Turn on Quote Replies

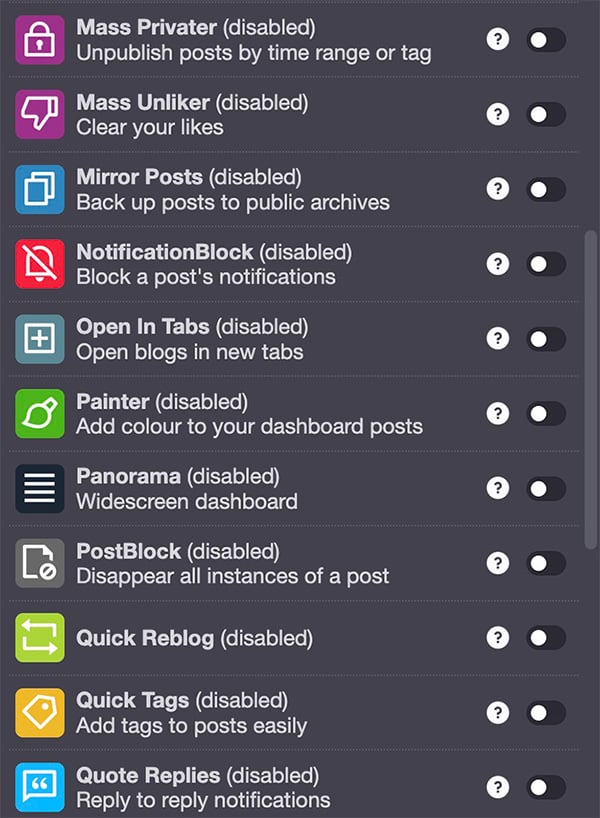pos(546,787)
